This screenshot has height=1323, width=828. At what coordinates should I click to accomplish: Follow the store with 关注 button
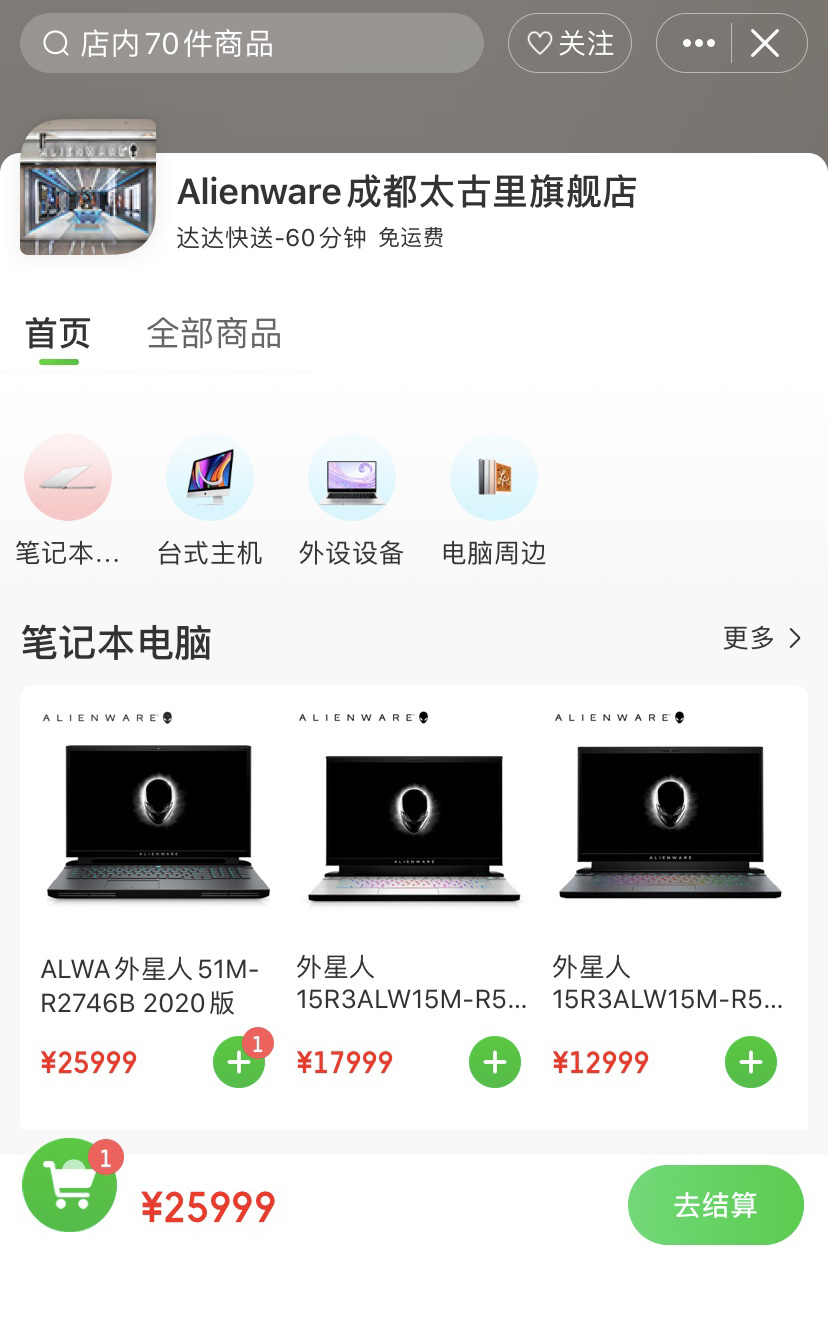coord(570,43)
